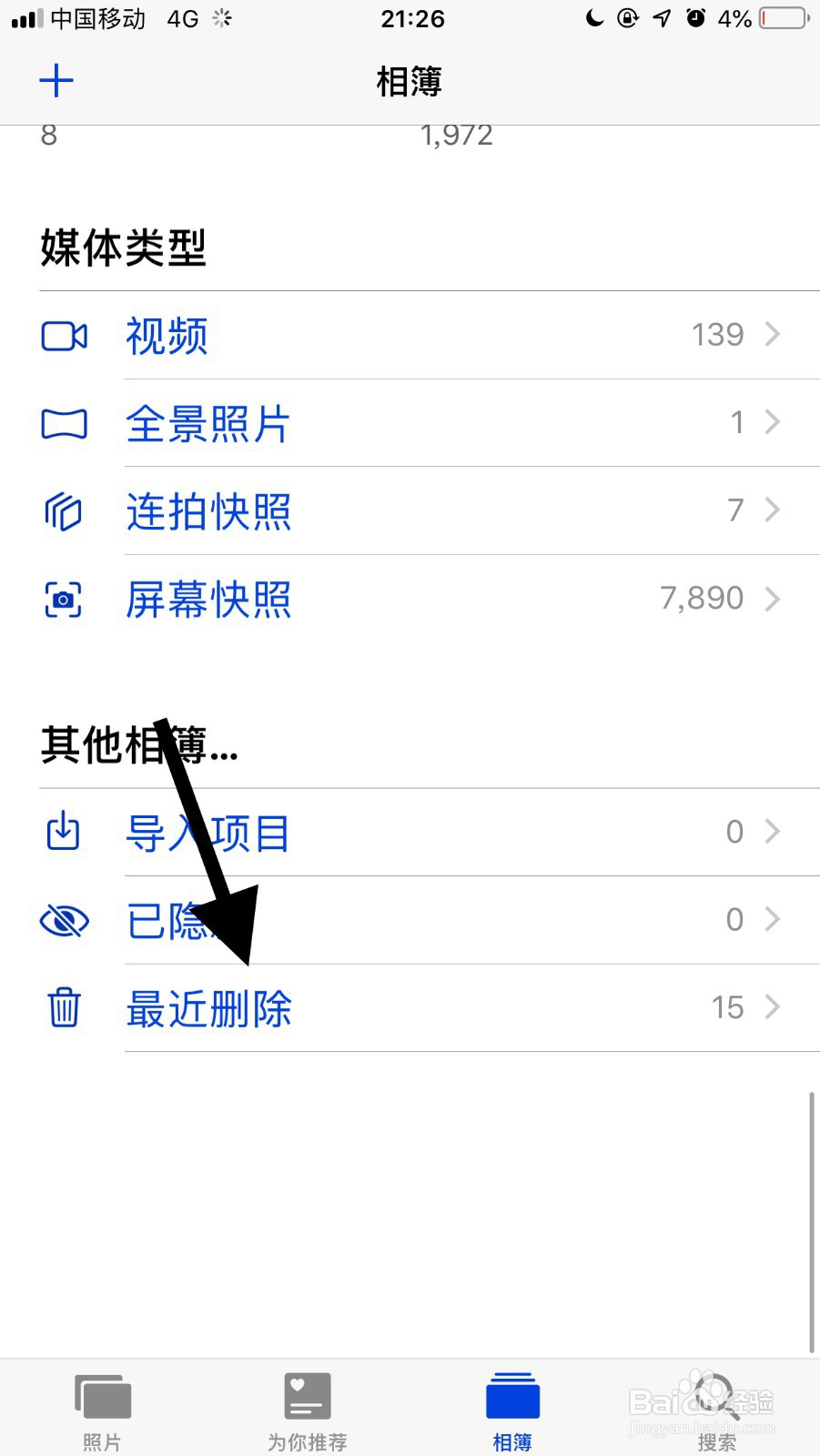Open the 已隐藏 hidden album
Viewport: 820px width, 1456px height.
coord(364,919)
